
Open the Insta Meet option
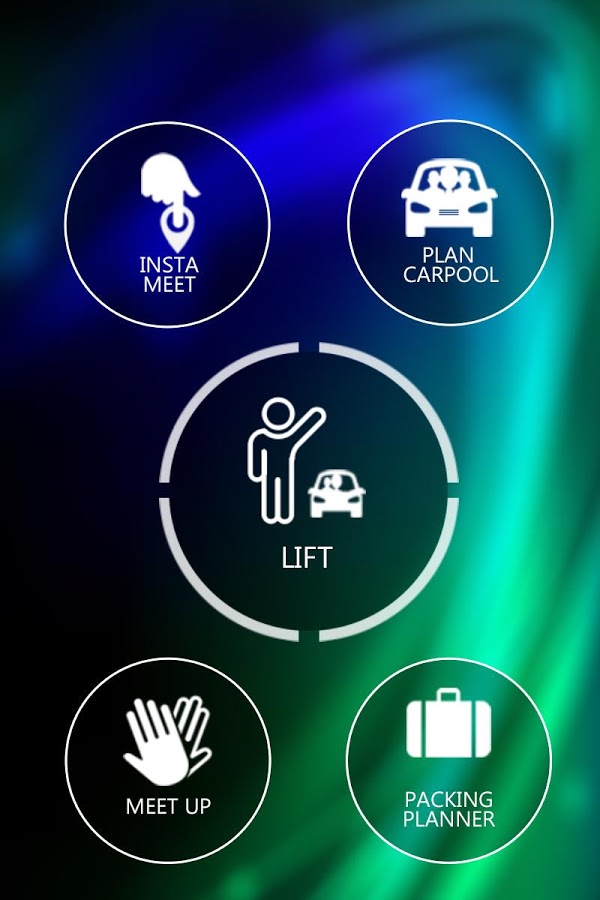tap(167, 225)
